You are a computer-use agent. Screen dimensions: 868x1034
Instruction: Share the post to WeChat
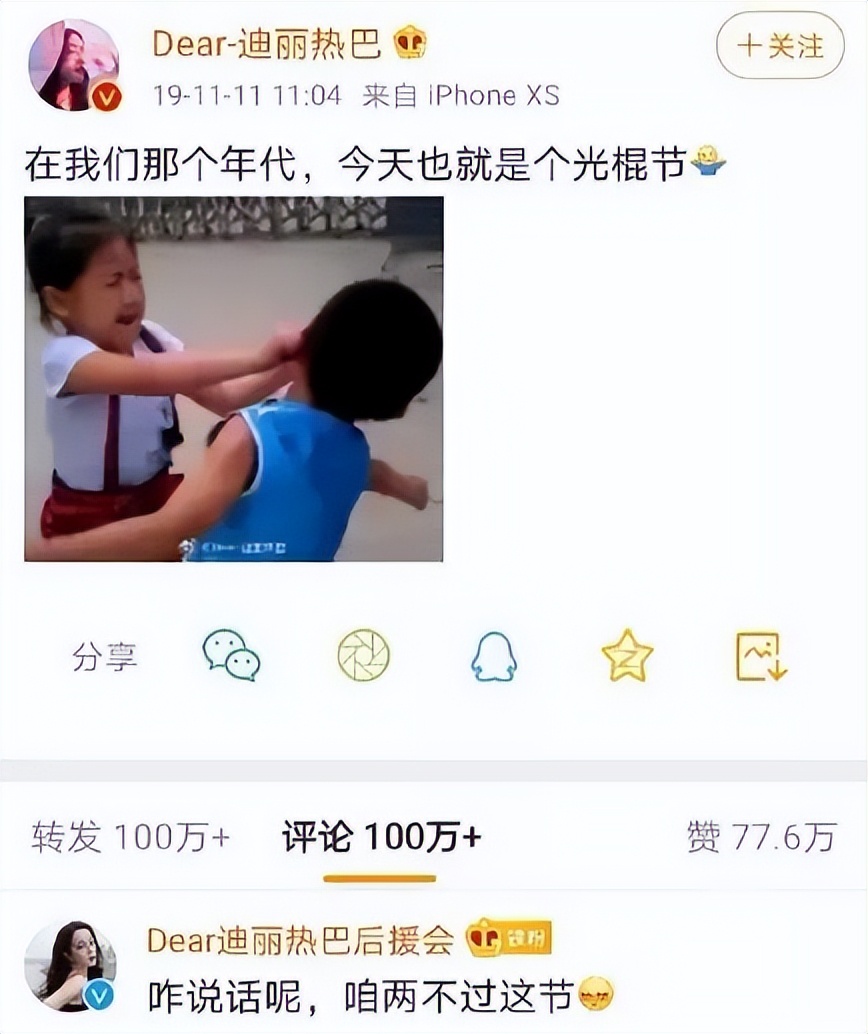231,656
